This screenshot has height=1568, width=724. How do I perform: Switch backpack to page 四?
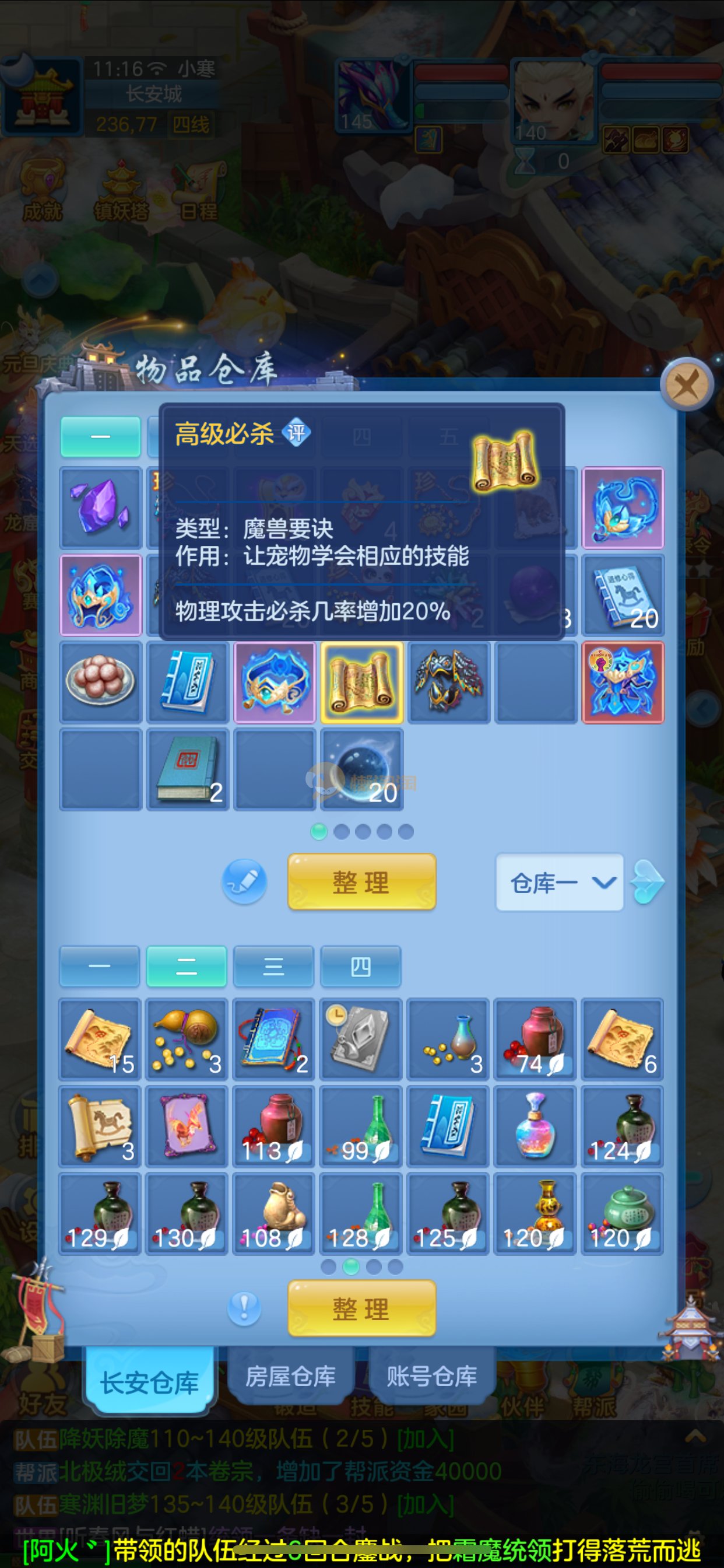[x=360, y=966]
